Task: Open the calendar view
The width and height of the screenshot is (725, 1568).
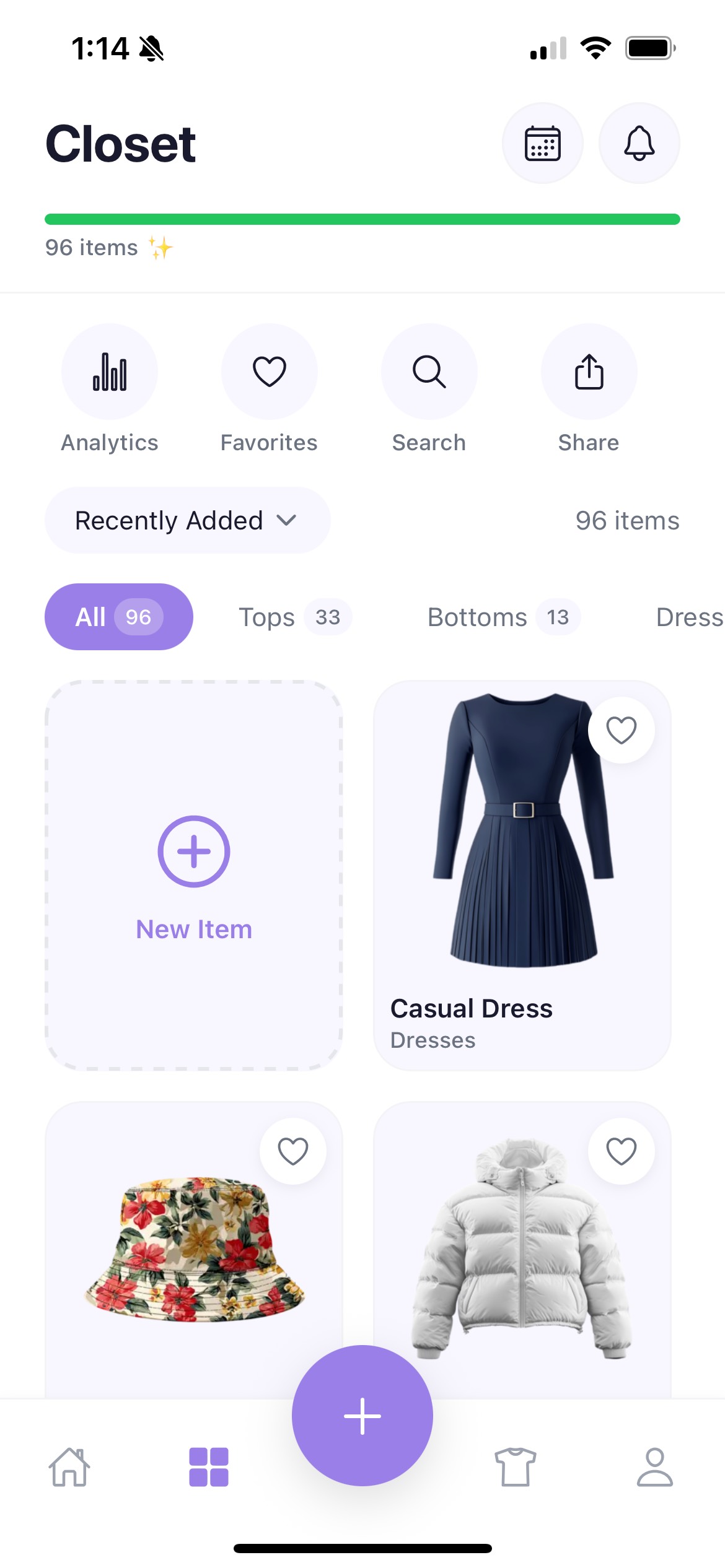Action: 543,143
